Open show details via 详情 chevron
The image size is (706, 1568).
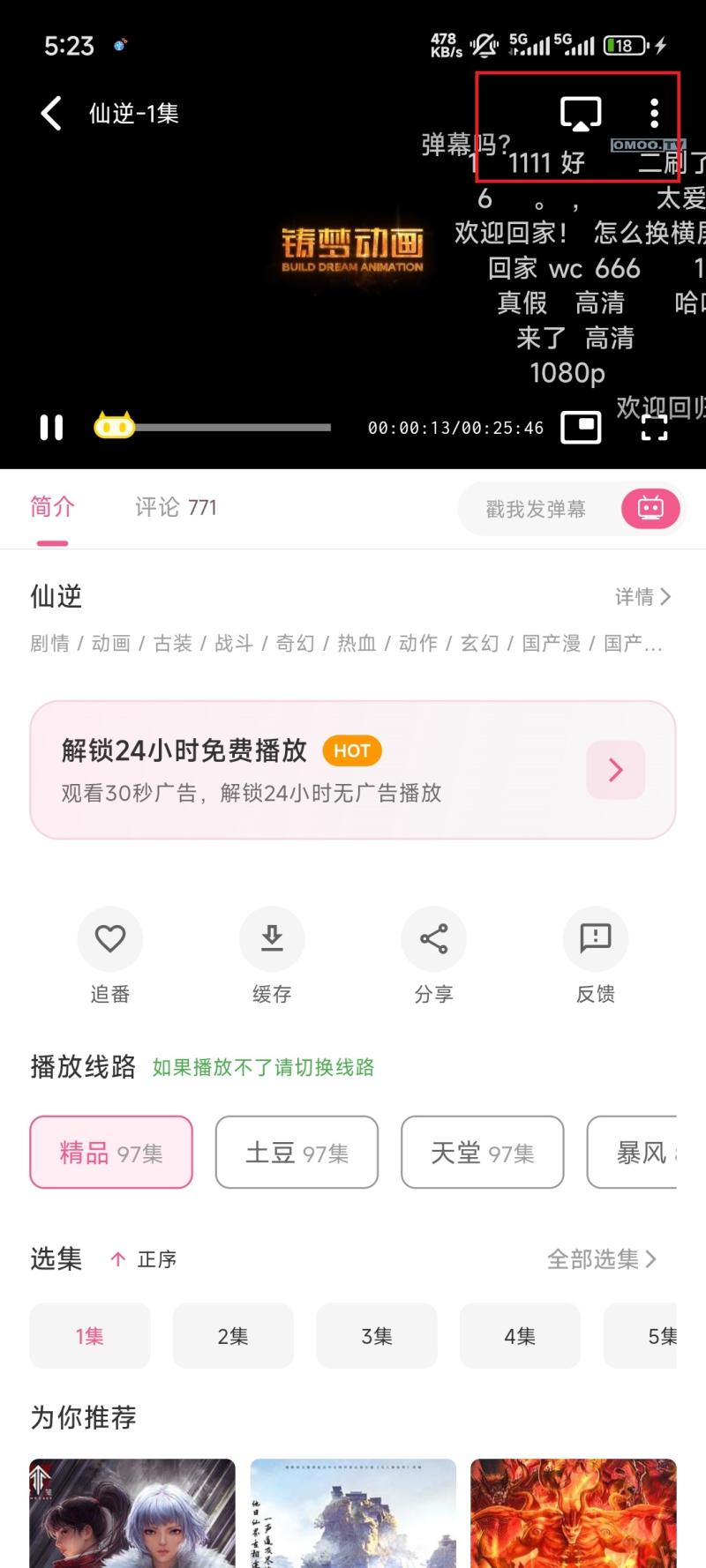642,597
